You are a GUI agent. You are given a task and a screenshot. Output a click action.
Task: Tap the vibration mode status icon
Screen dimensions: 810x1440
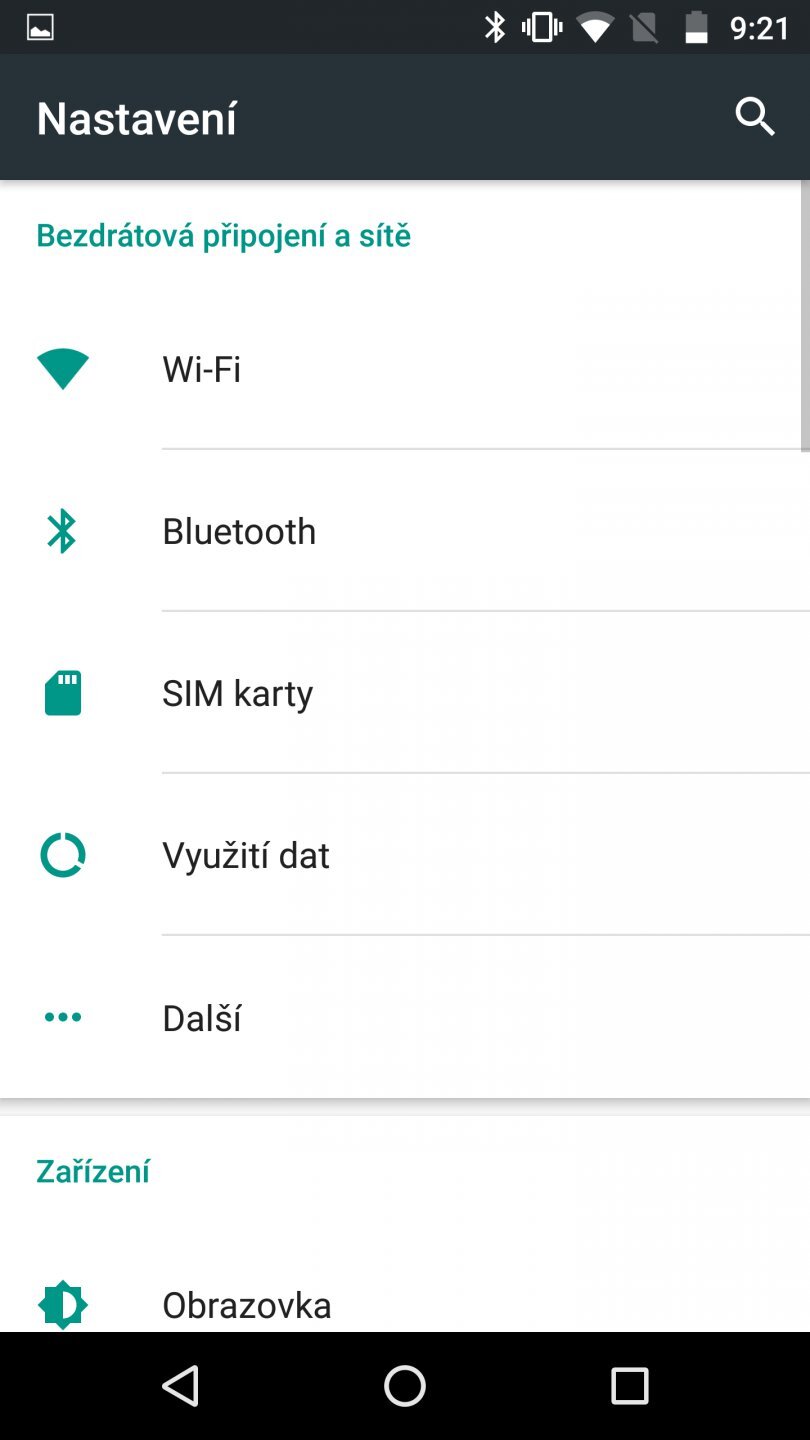540,27
